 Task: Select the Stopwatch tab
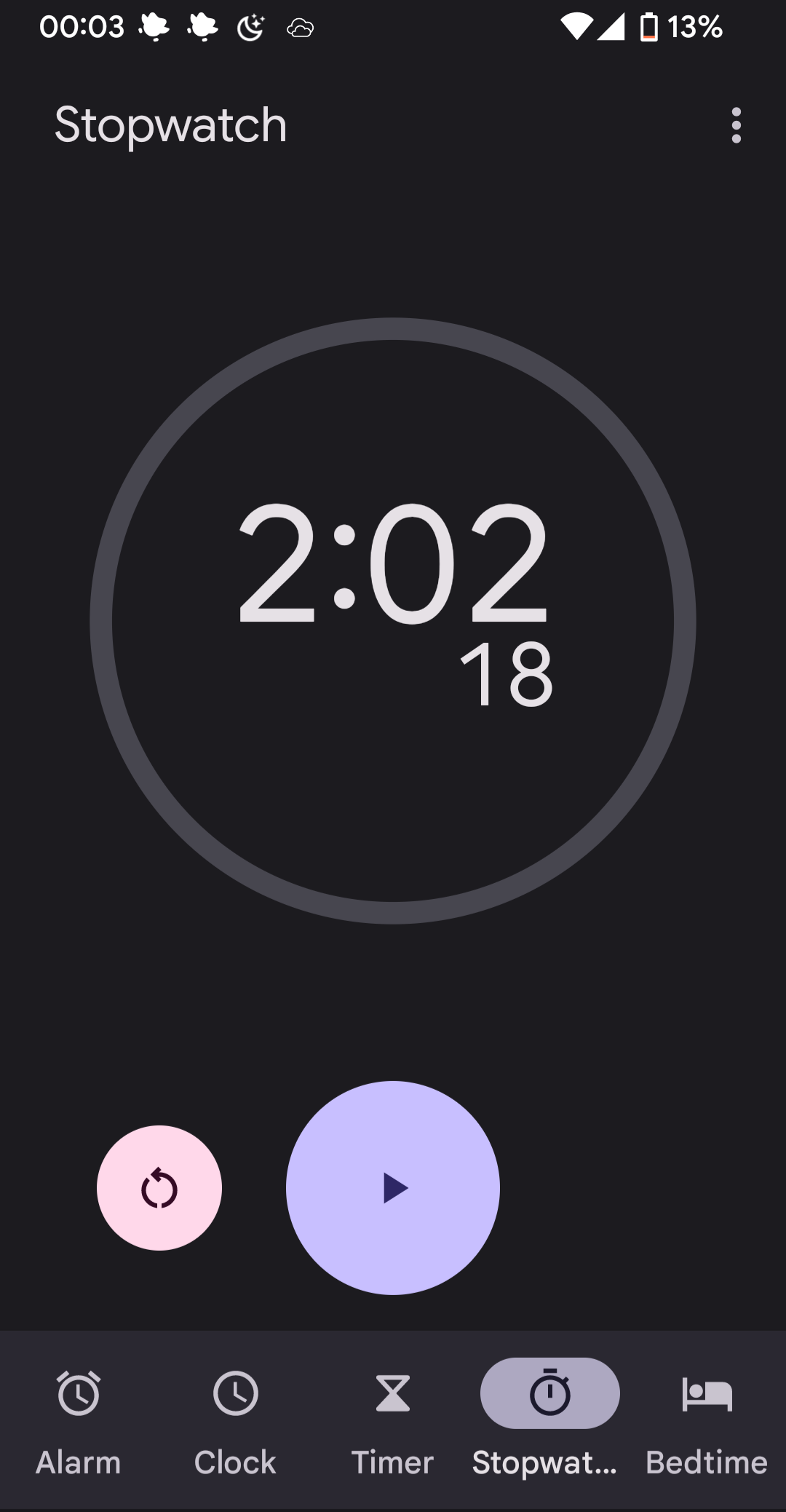549,1422
